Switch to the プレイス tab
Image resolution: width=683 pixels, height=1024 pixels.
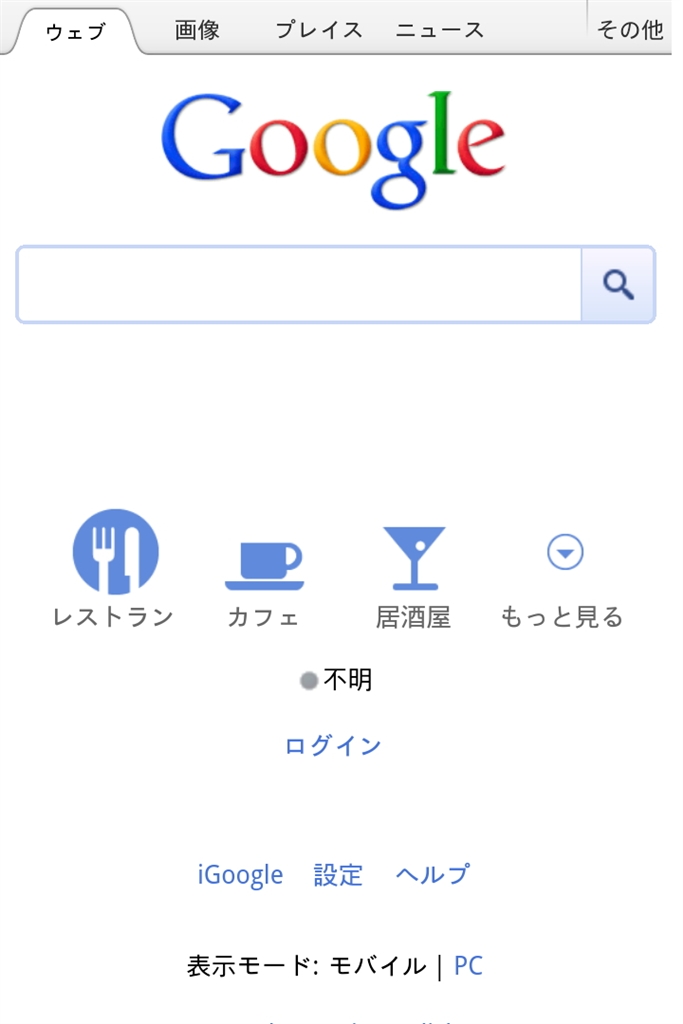point(319,30)
